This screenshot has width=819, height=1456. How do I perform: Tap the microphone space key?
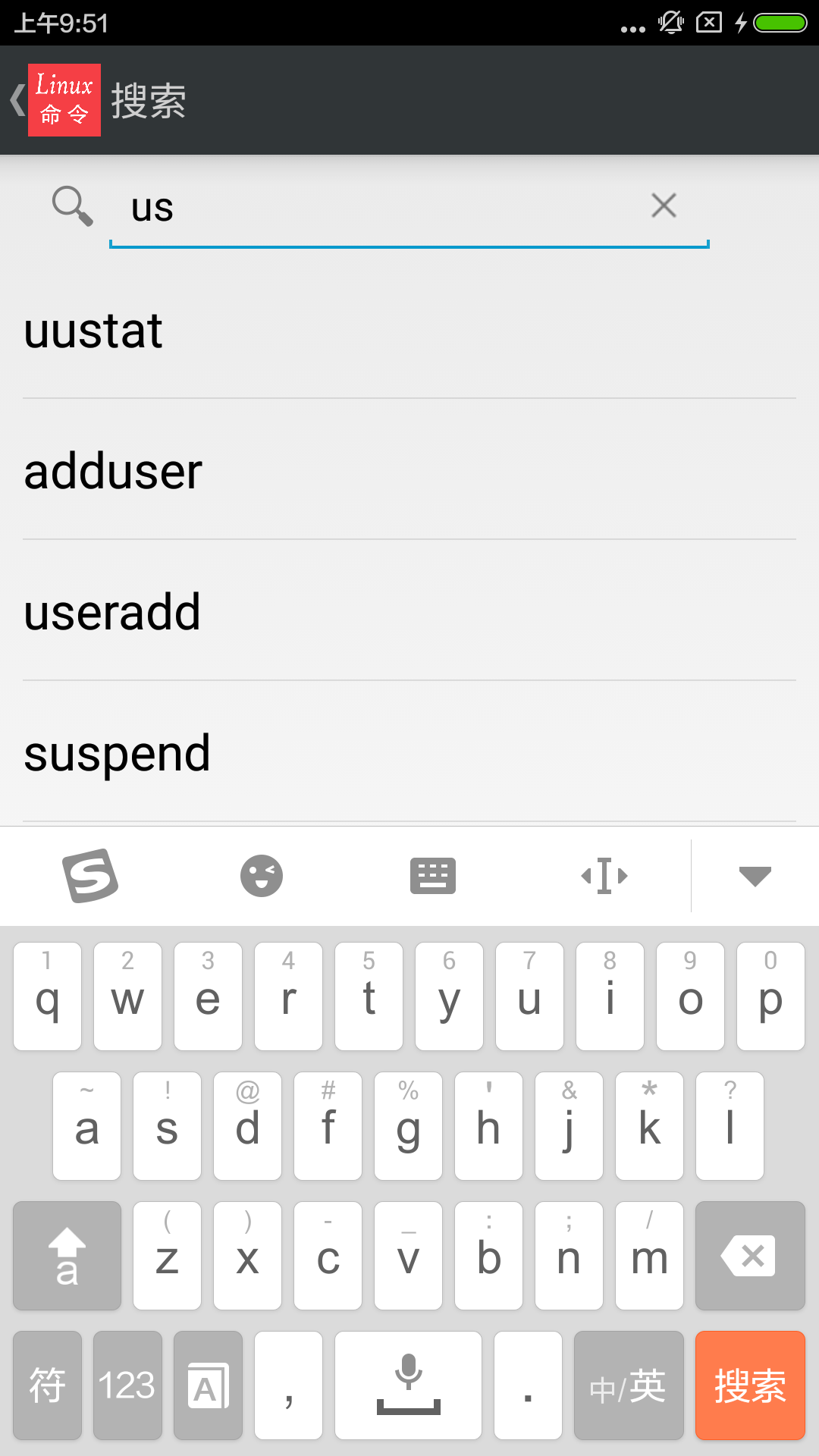[408, 1385]
